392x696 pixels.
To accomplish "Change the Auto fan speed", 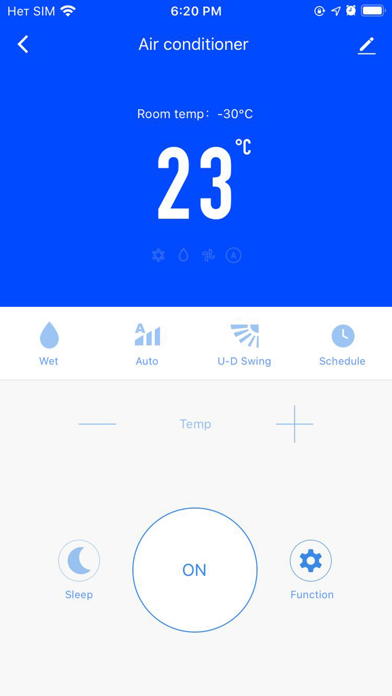I will click(147, 344).
